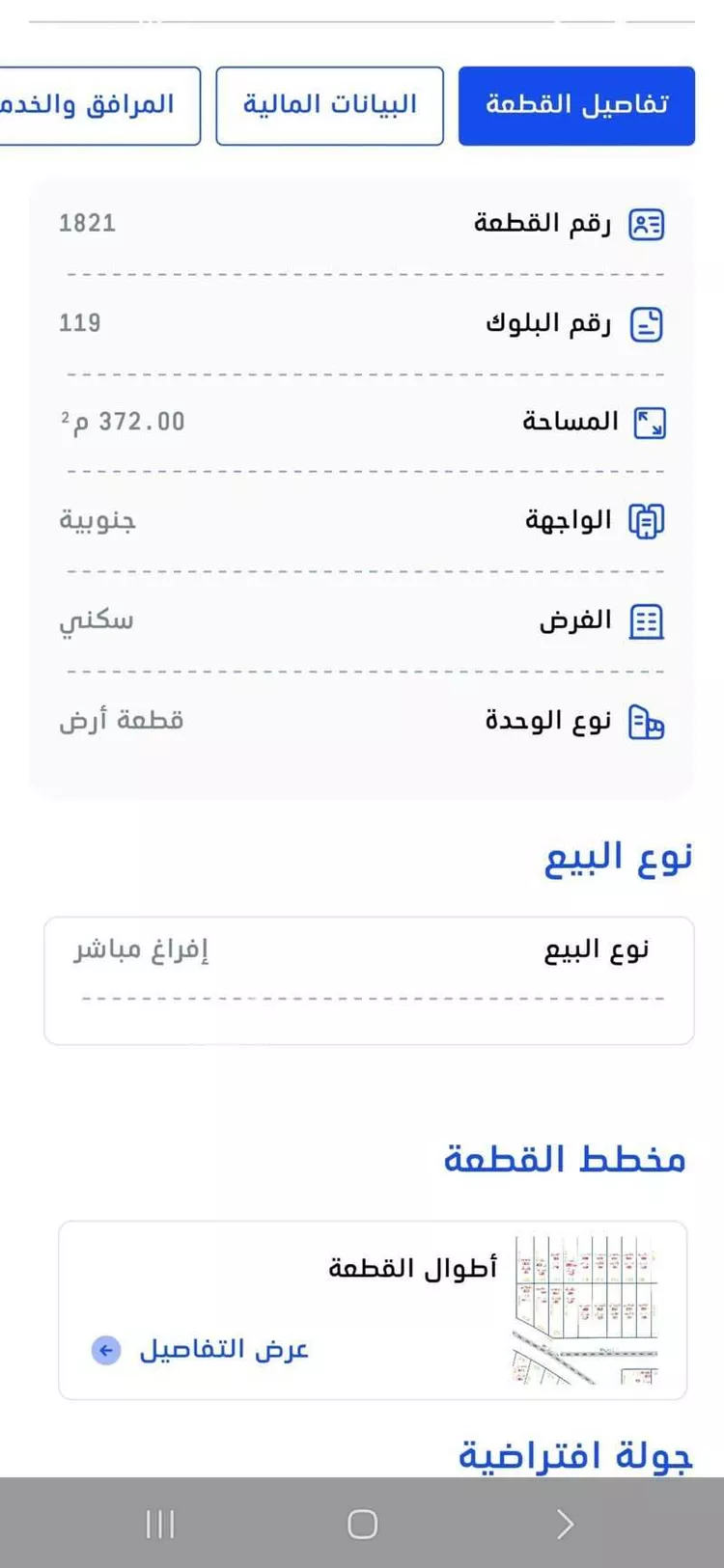Click the block number (رقم البلوك) document icon
The image size is (724, 1568).
[x=649, y=324]
